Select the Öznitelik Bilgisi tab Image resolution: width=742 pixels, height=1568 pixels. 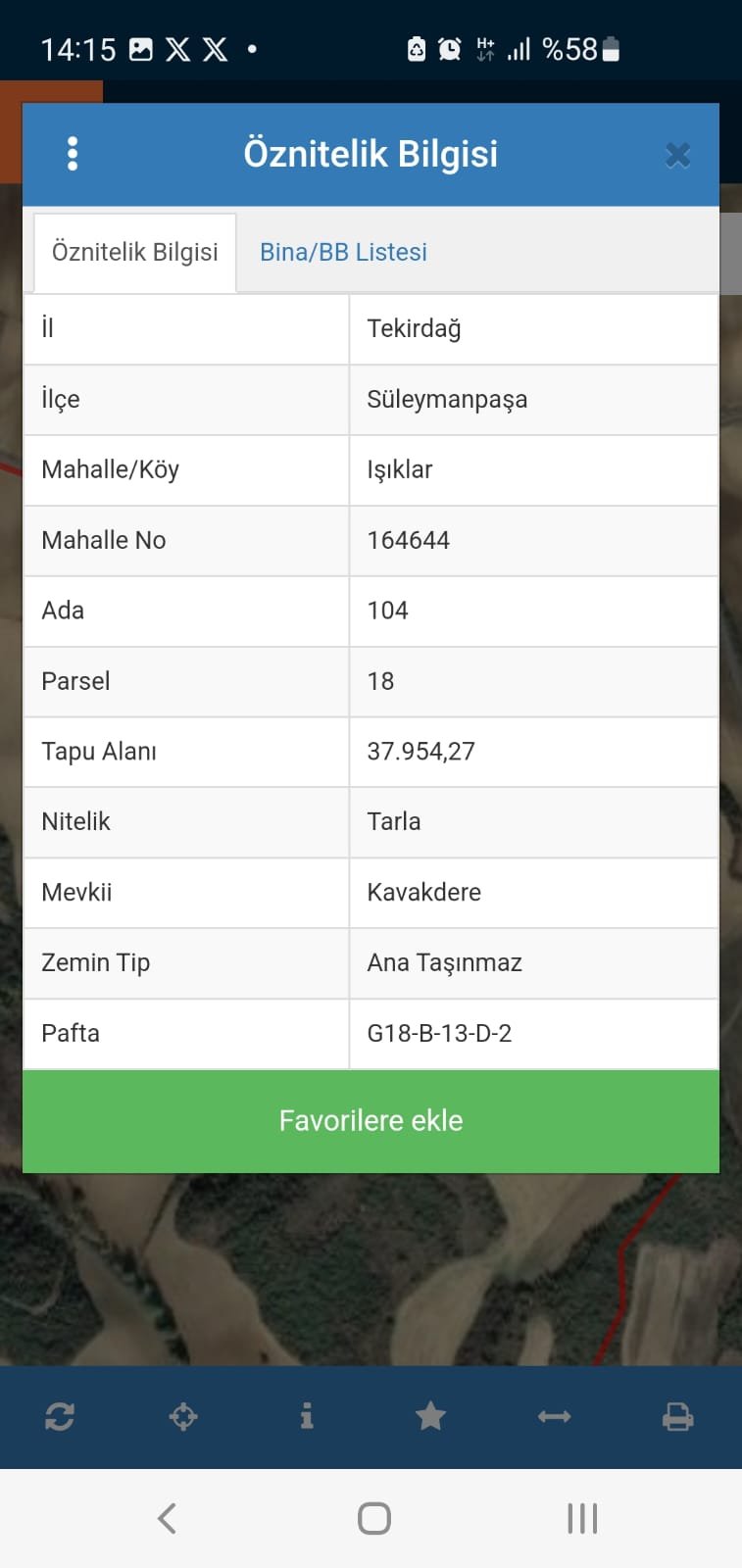pos(135,252)
